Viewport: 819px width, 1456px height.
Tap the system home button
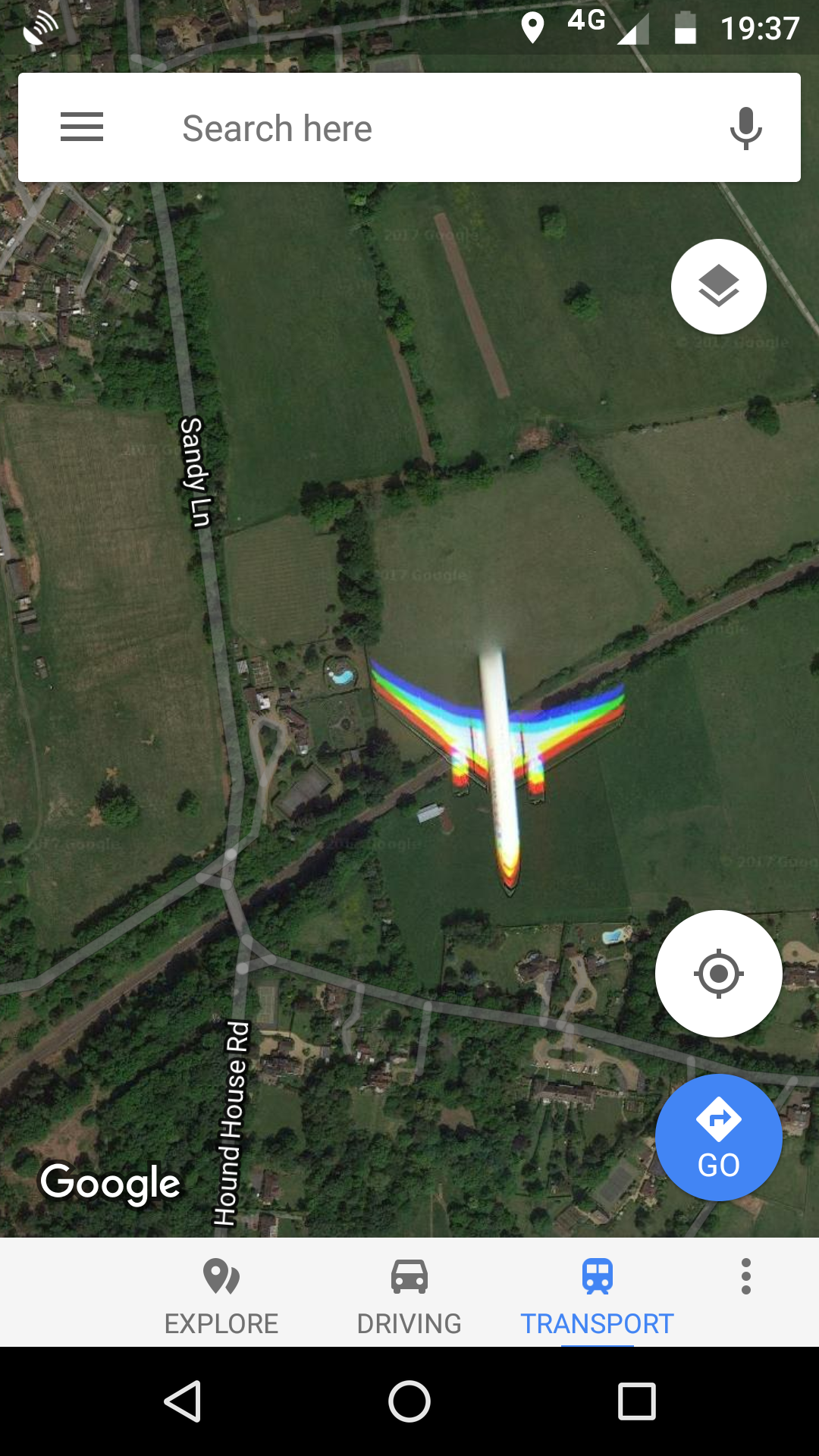(409, 1401)
